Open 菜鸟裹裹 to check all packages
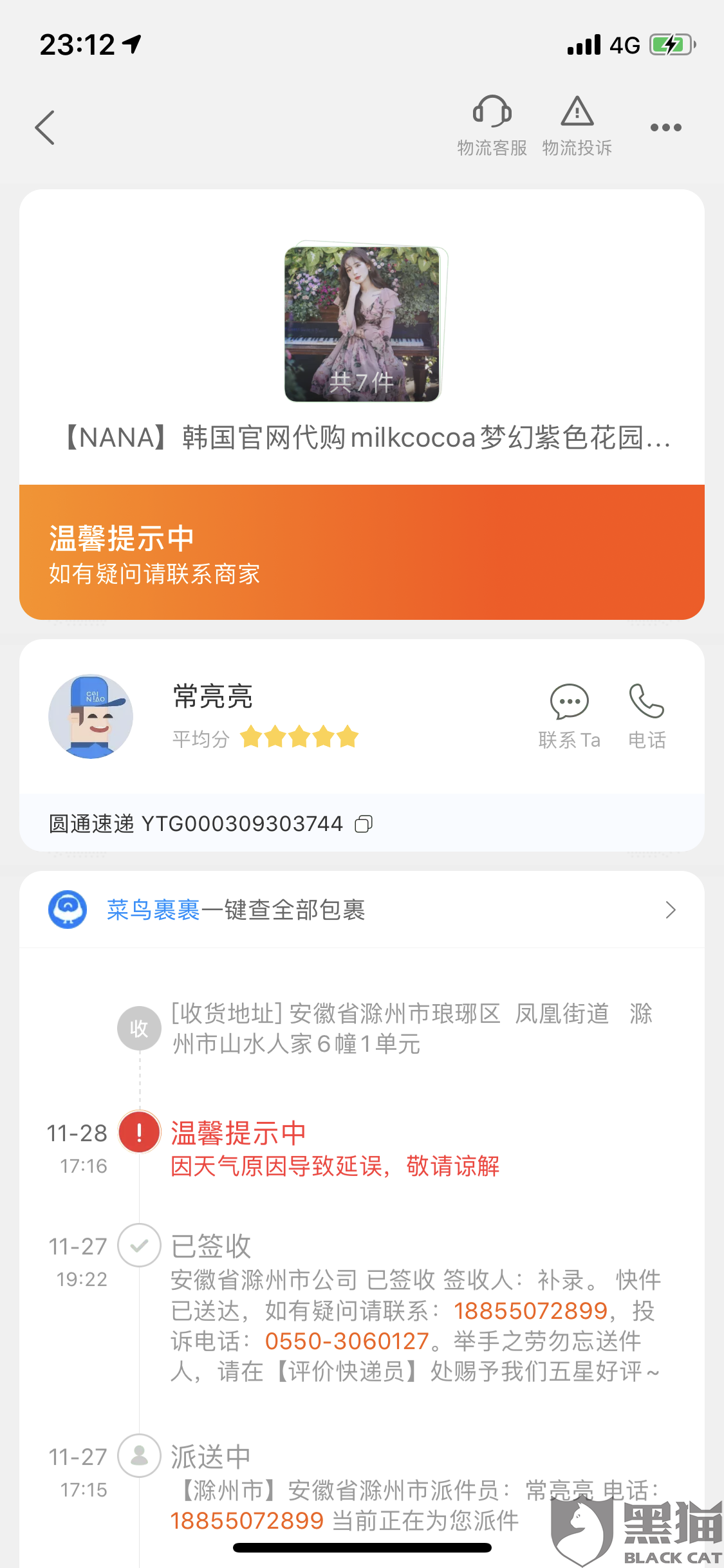This screenshot has height=1568, width=724. [x=362, y=910]
